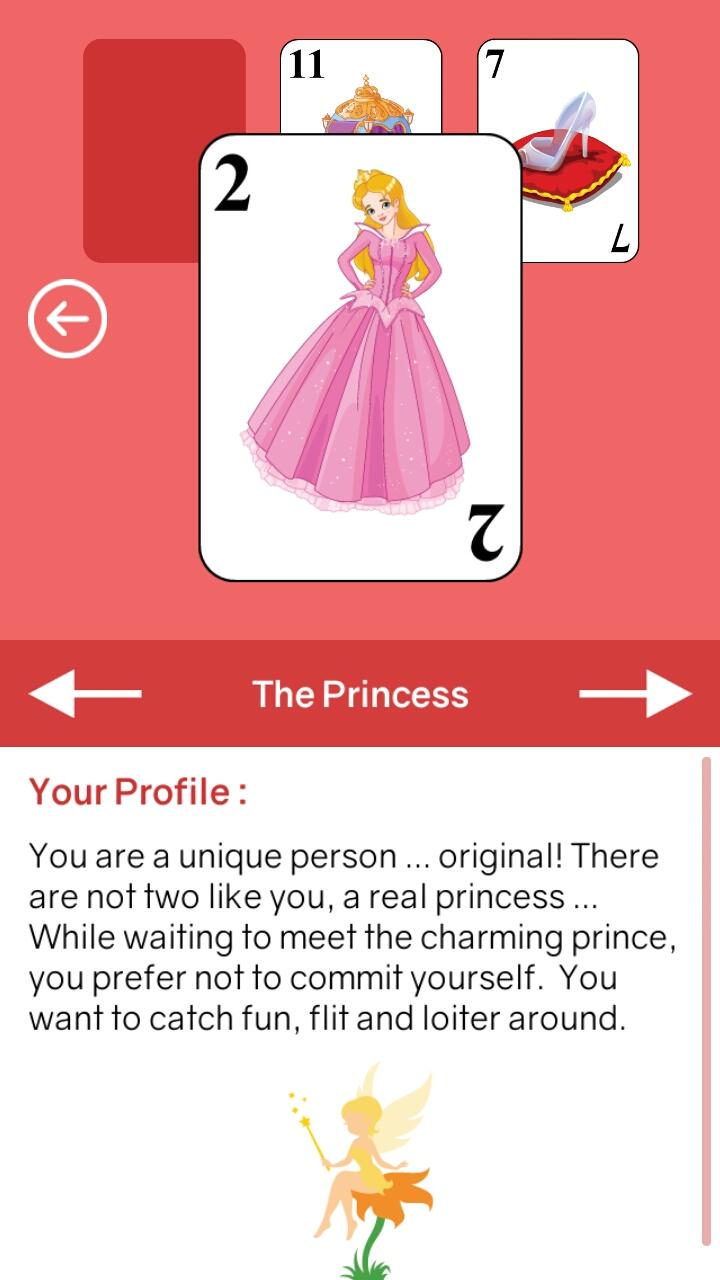The image size is (720, 1280).
Task: Go to the next card with right arrow
Action: click(635, 693)
